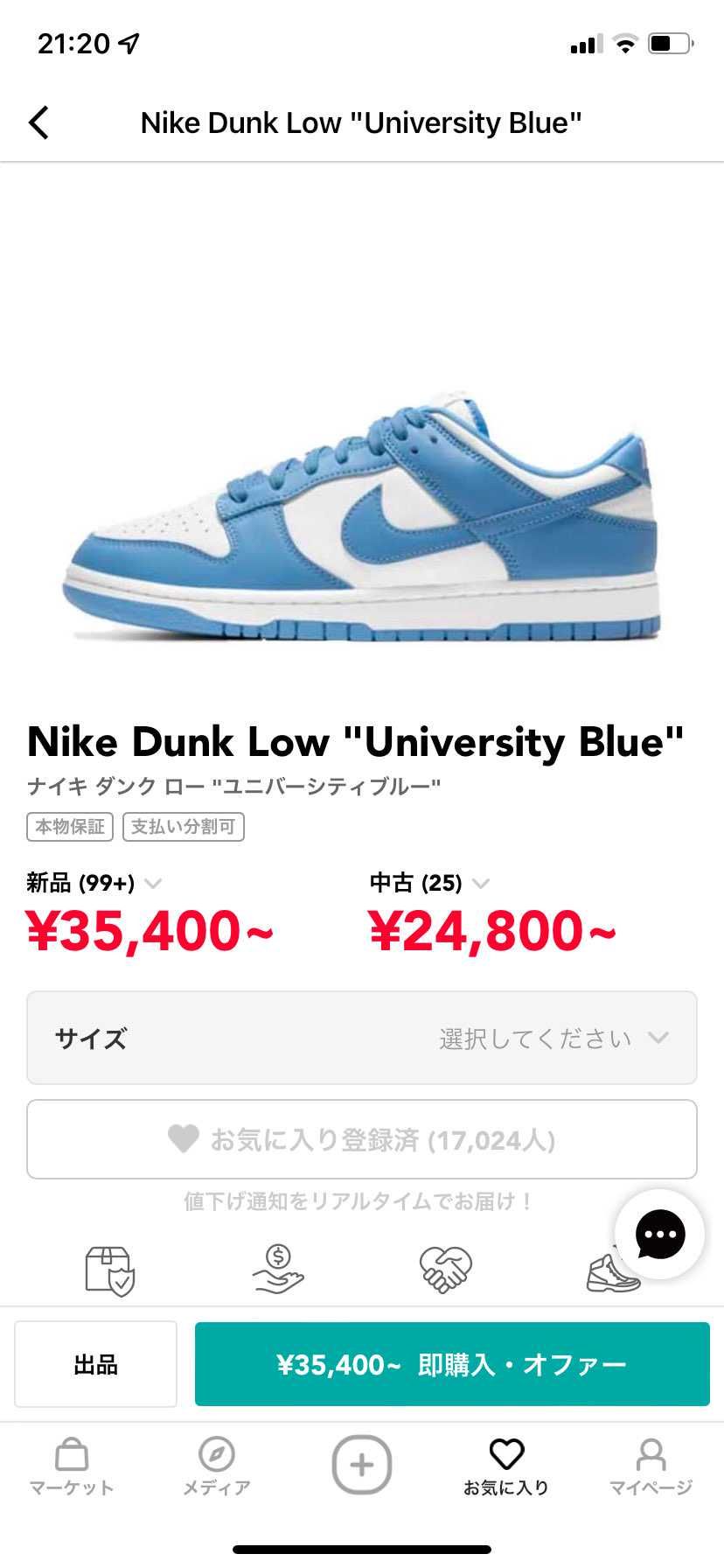Open the サイズ selection dropdown
This screenshot has height=1568, width=724.
(362, 1038)
